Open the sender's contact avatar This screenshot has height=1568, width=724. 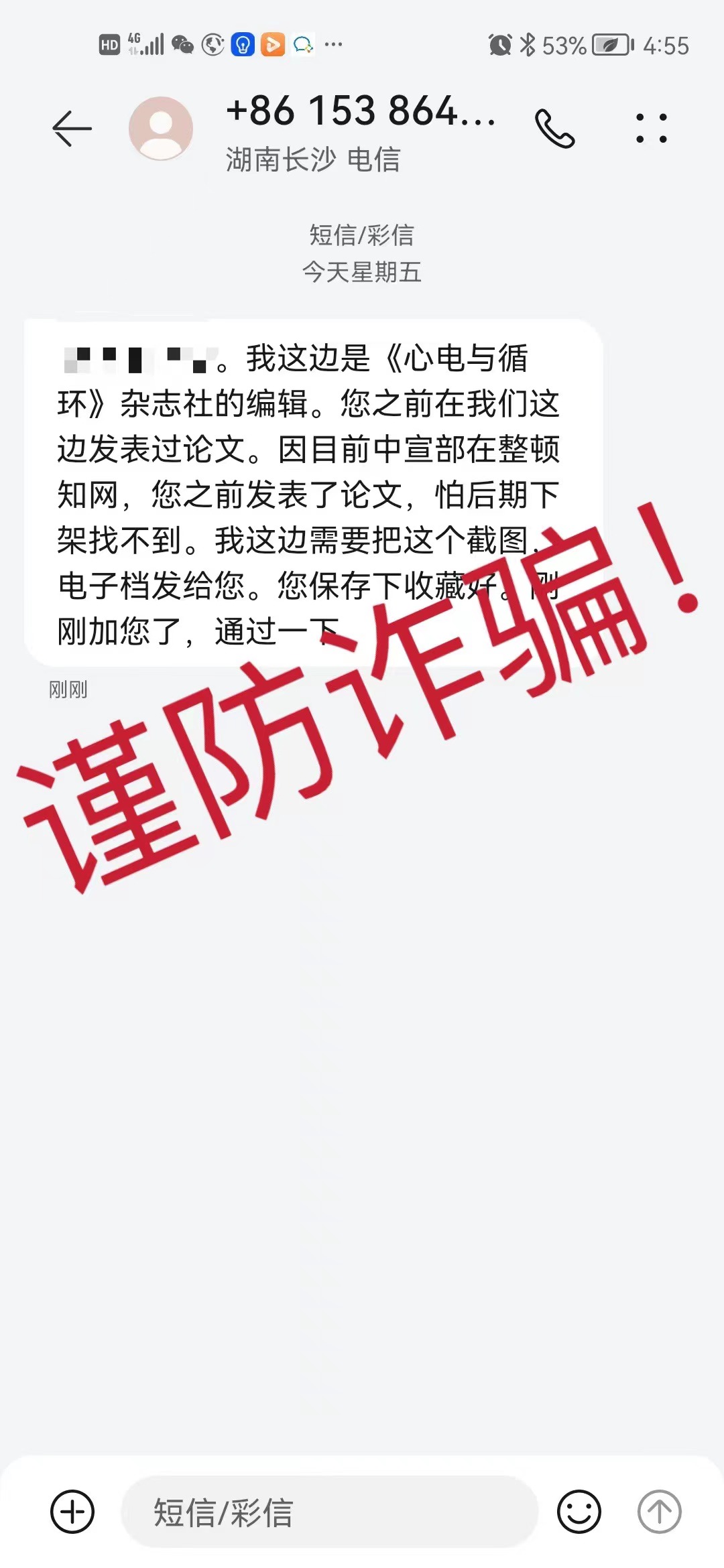[161, 128]
